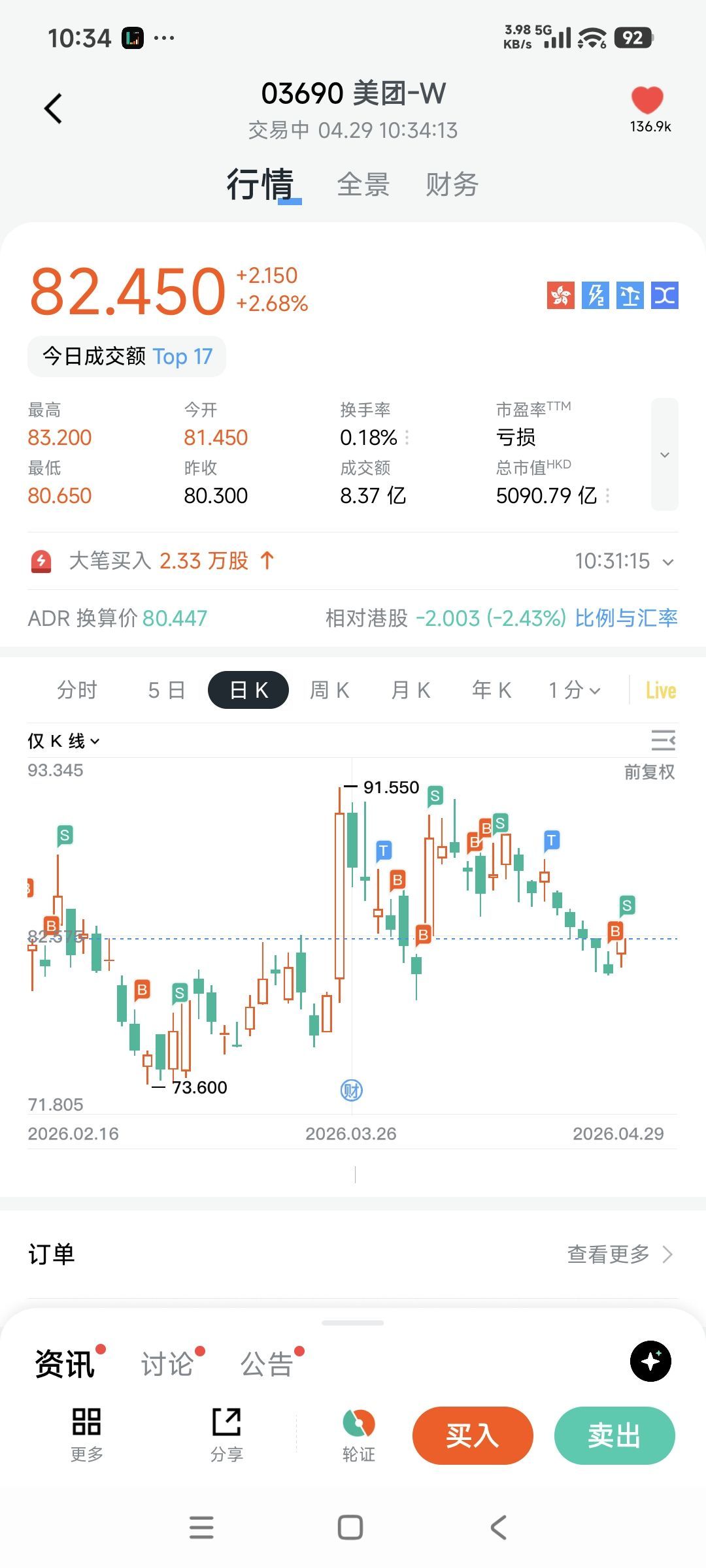This screenshot has height=1568, width=706.
Task: Select the 分时 chart period
Action: [77, 690]
